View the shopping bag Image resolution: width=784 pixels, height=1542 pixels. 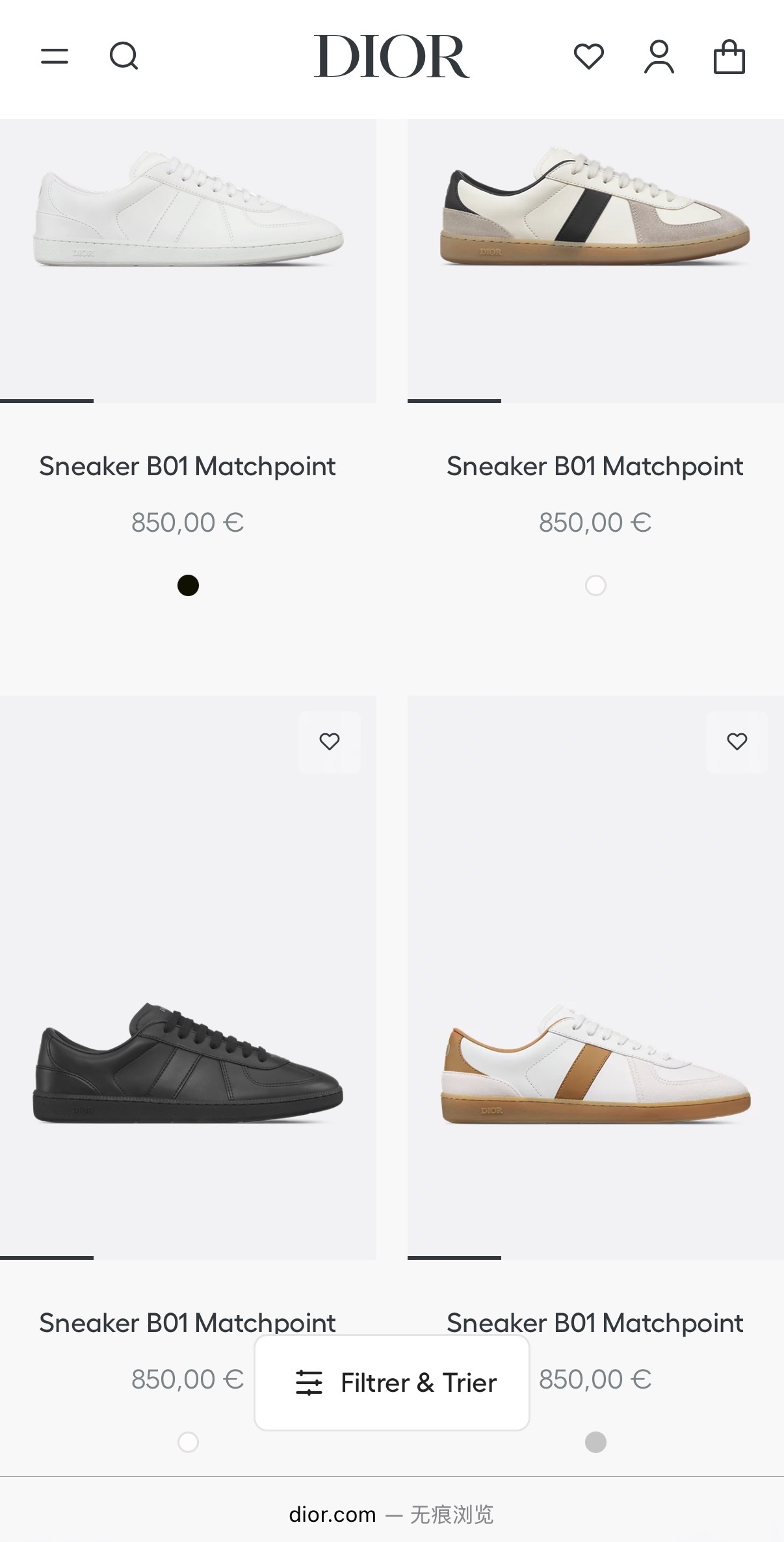click(729, 57)
